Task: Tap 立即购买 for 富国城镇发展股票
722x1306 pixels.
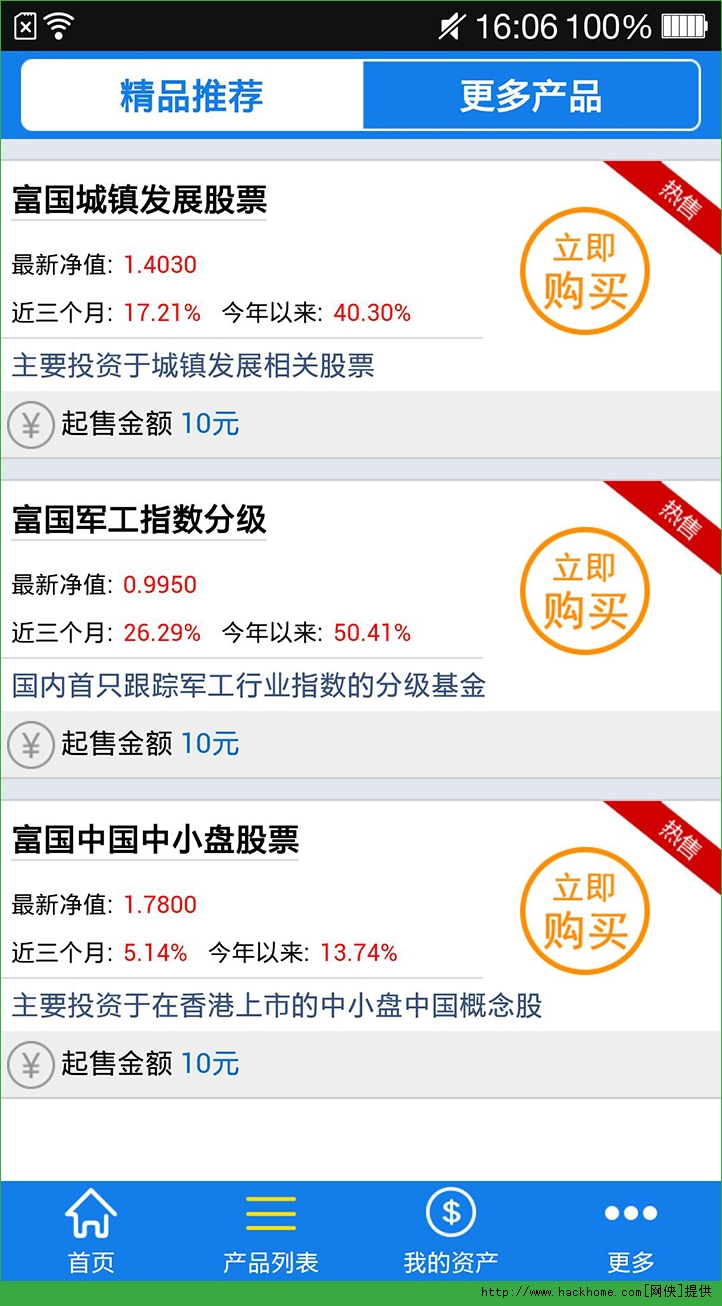Action: 585,270
